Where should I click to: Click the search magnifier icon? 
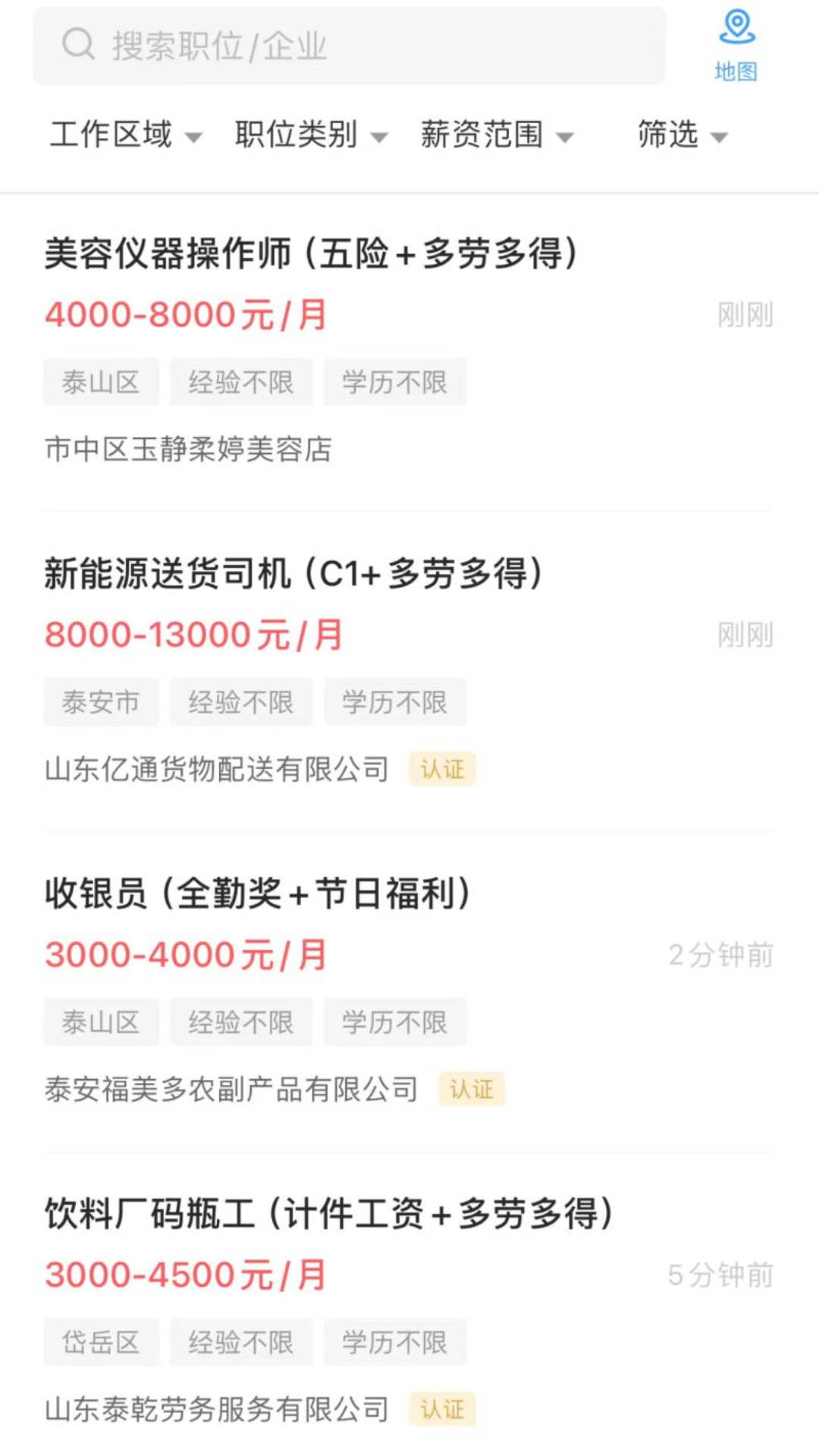pos(76,44)
